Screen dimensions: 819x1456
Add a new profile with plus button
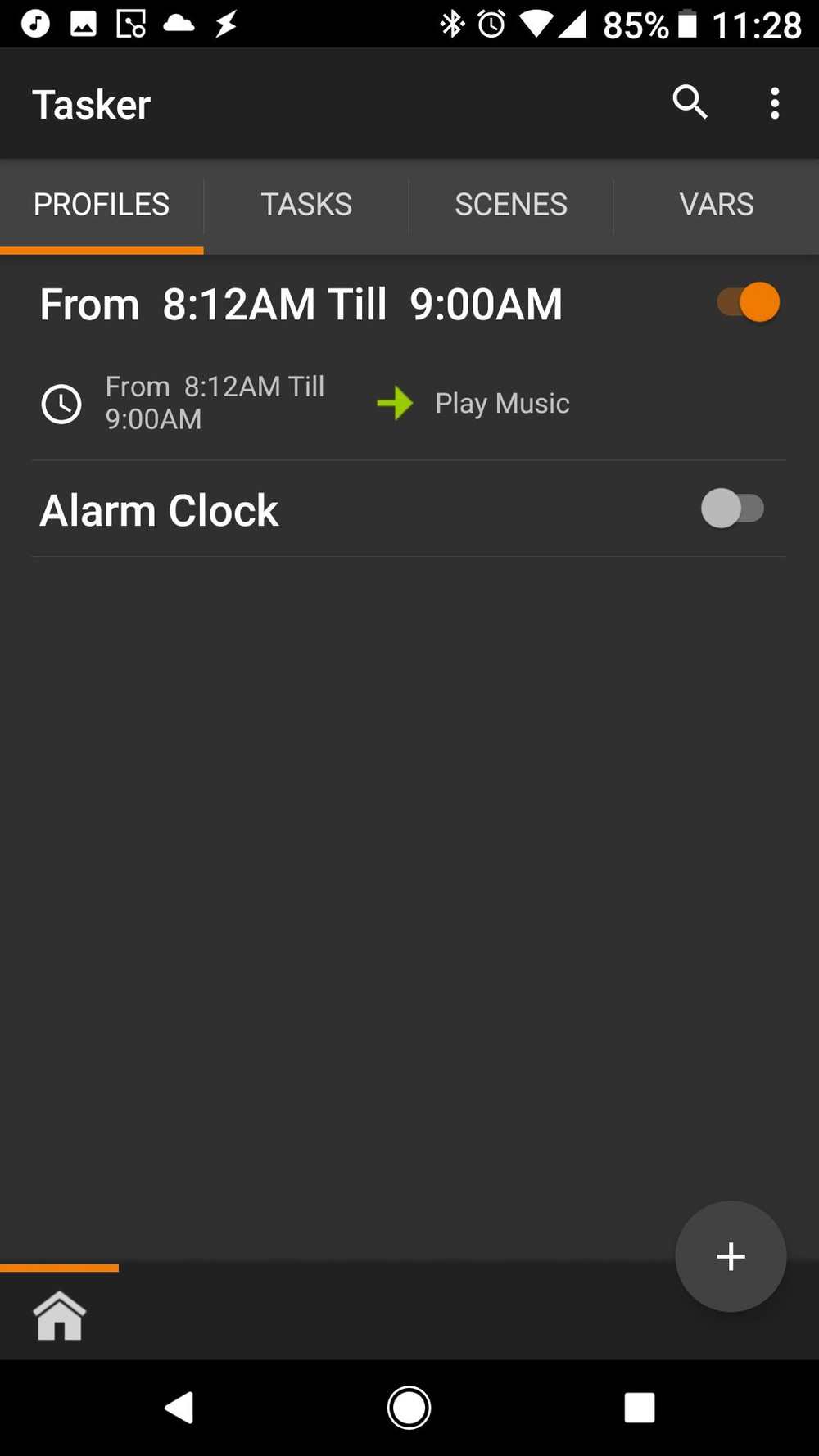(x=731, y=1256)
